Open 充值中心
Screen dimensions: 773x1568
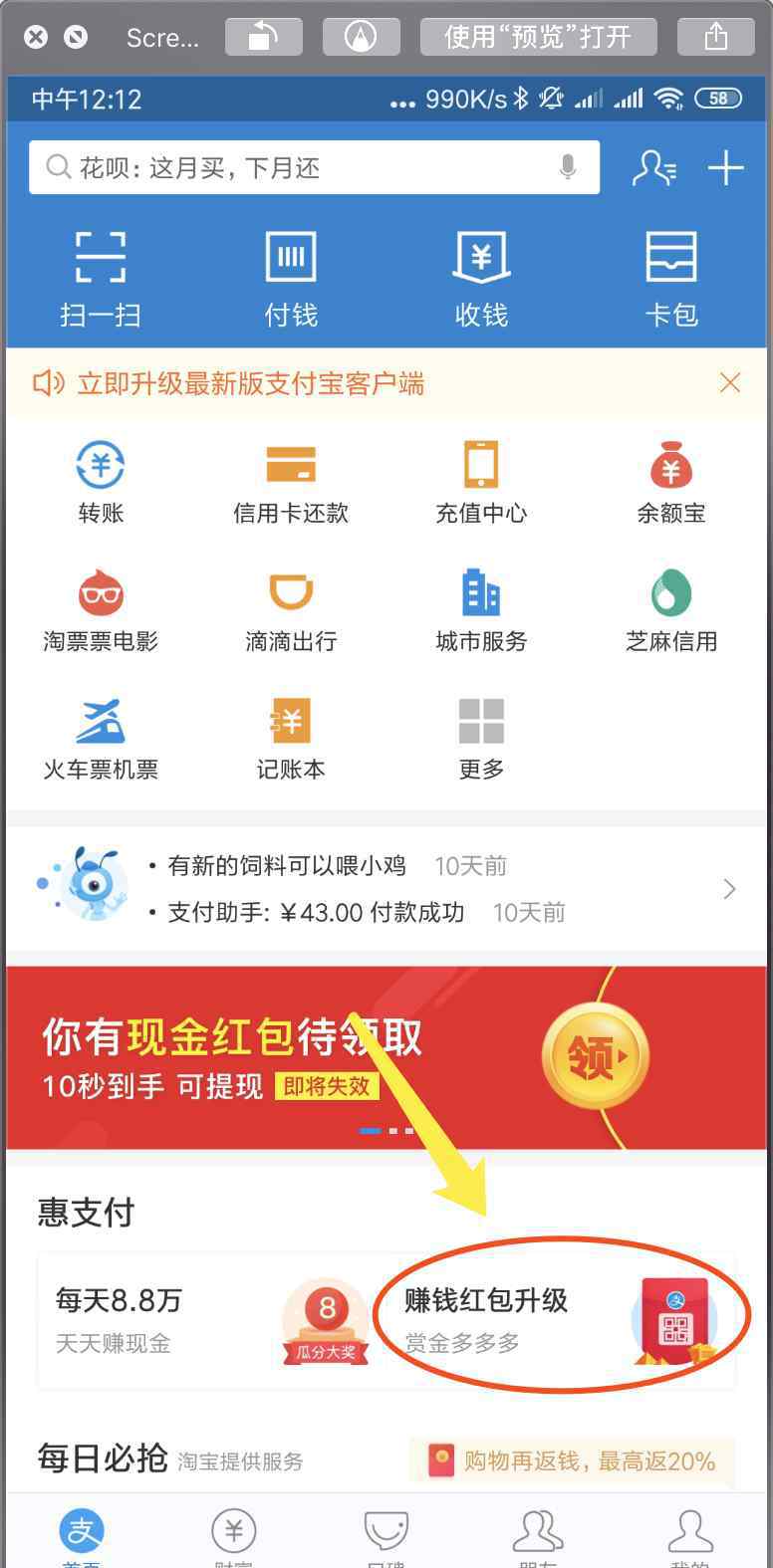click(x=481, y=482)
